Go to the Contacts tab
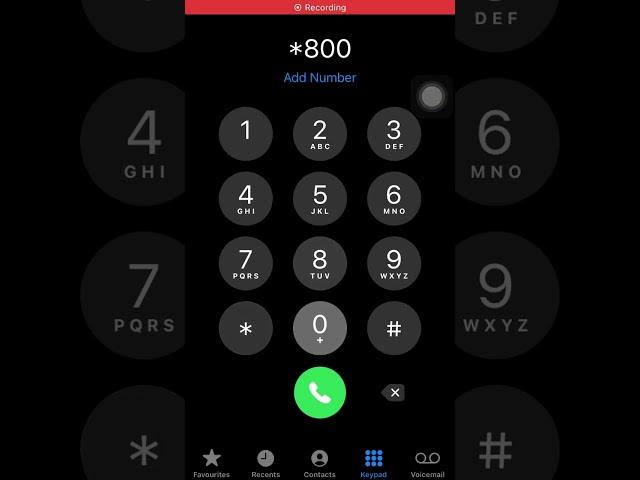The width and height of the screenshot is (640, 480). tap(320, 462)
